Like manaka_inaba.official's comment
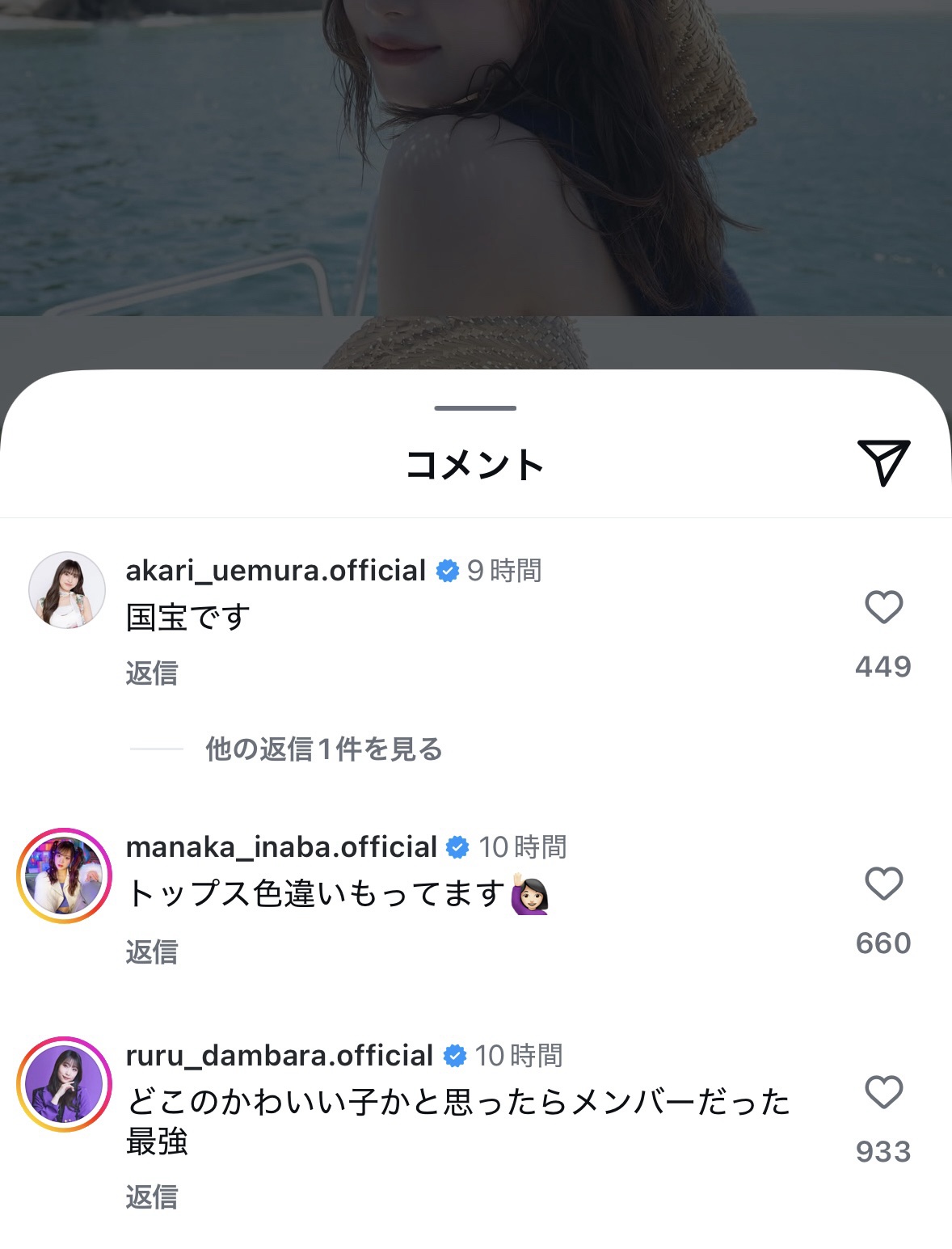 pos(883,884)
